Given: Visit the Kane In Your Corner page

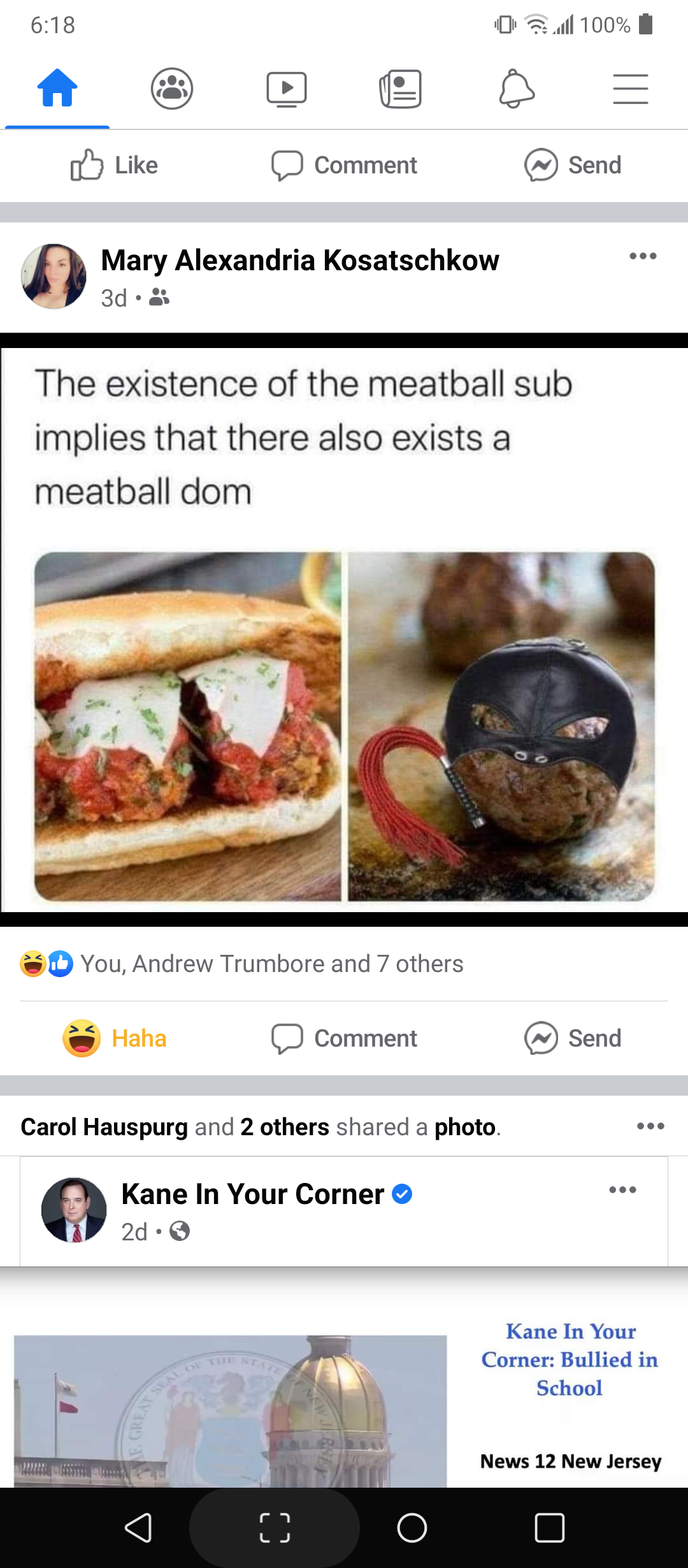Looking at the screenshot, I should point(252,1194).
